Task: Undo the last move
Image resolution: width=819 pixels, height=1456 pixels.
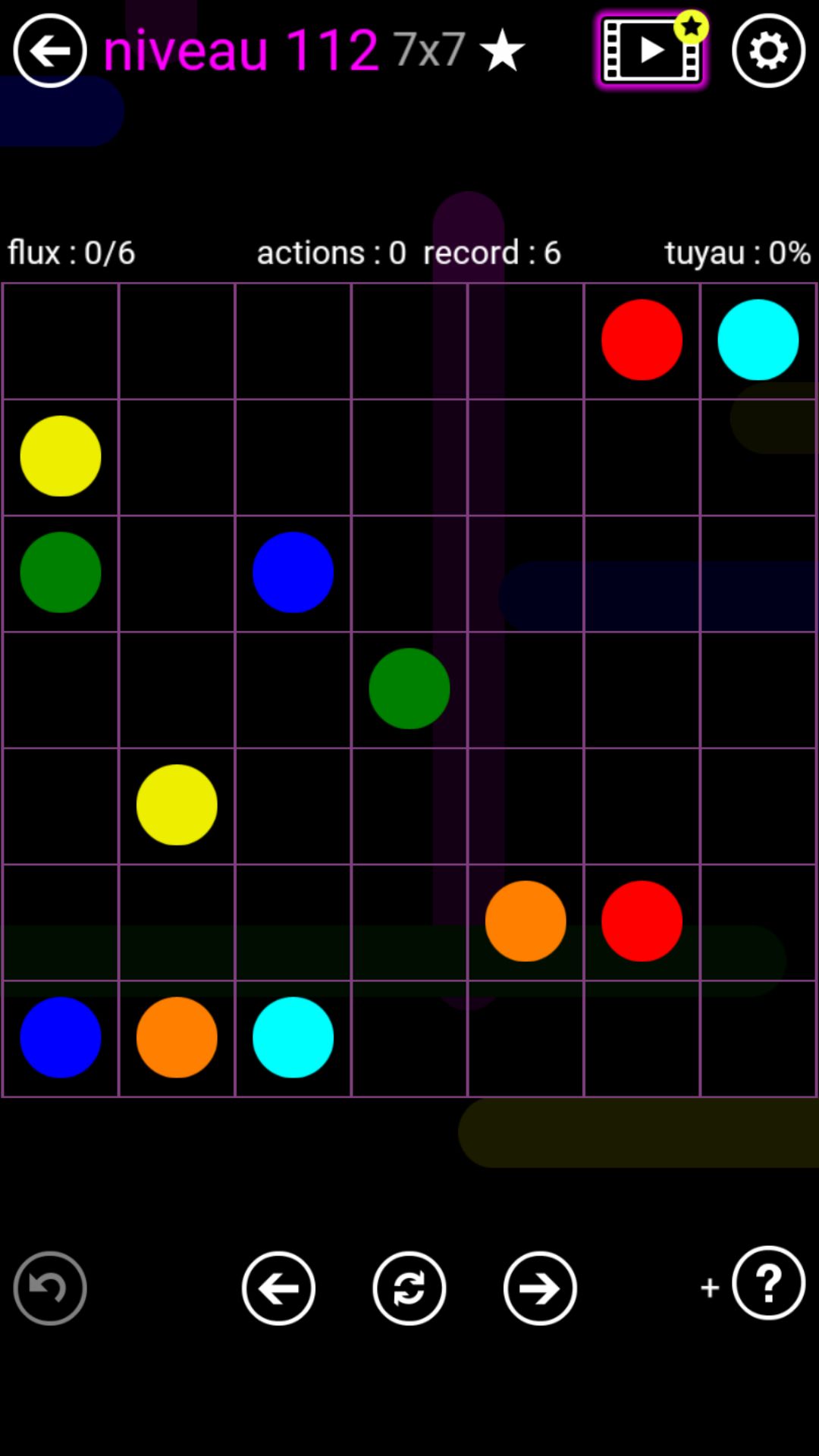Action: point(50,1288)
